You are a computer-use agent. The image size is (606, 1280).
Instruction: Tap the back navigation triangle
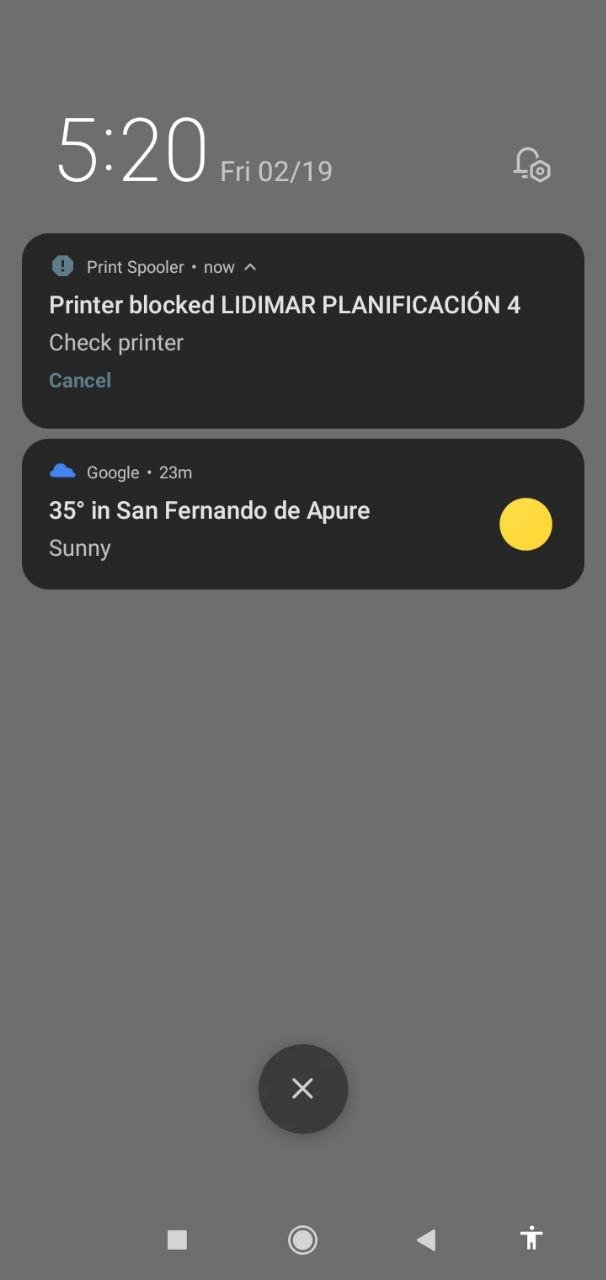pyautogui.click(x=426, y=1240)
